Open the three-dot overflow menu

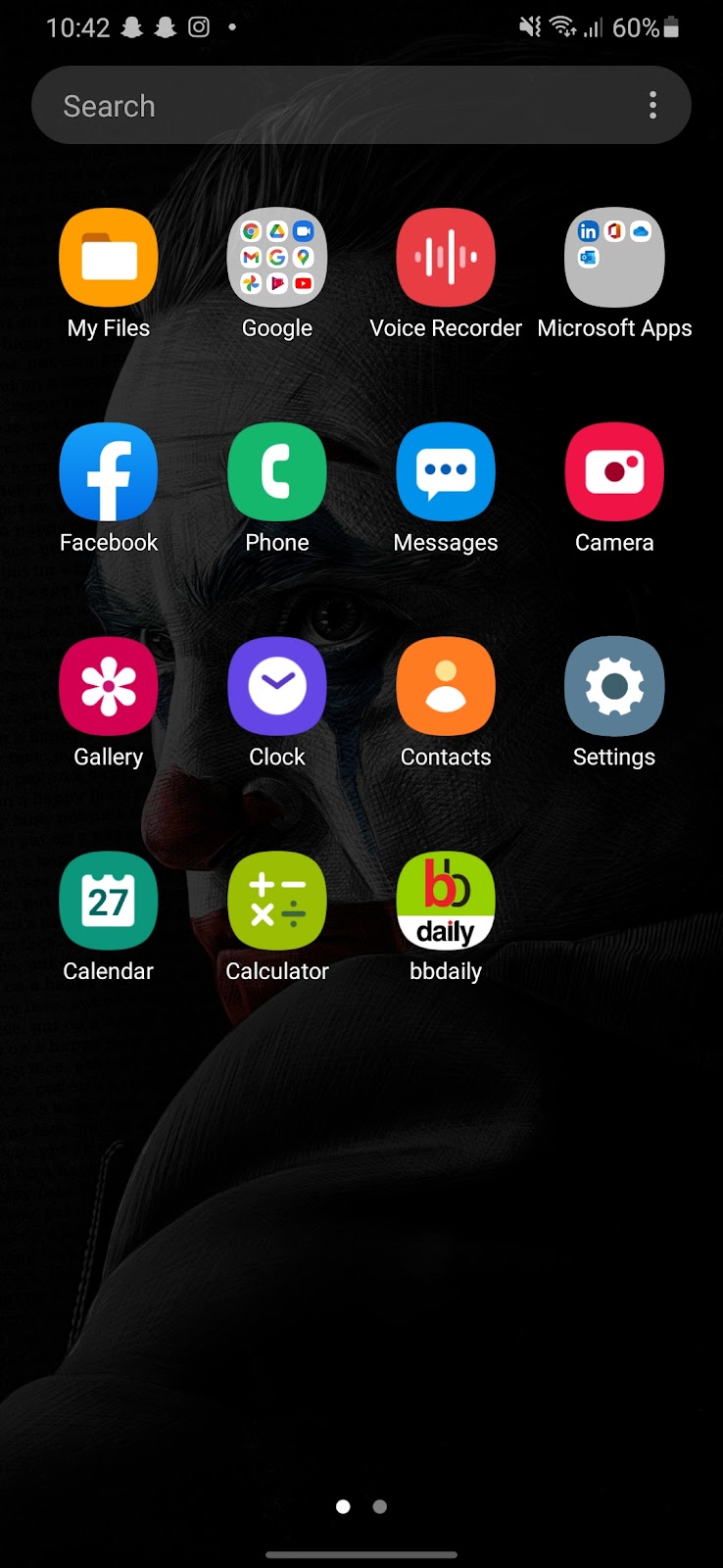point(652,106)
